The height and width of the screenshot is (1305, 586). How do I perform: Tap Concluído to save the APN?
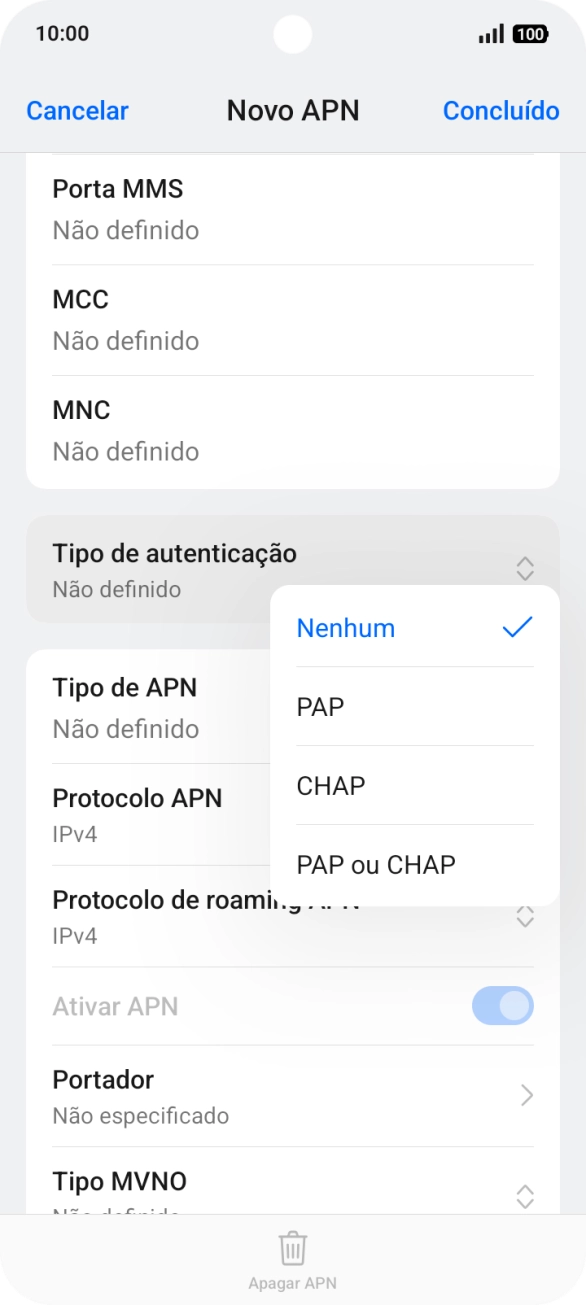click(501, 111)
